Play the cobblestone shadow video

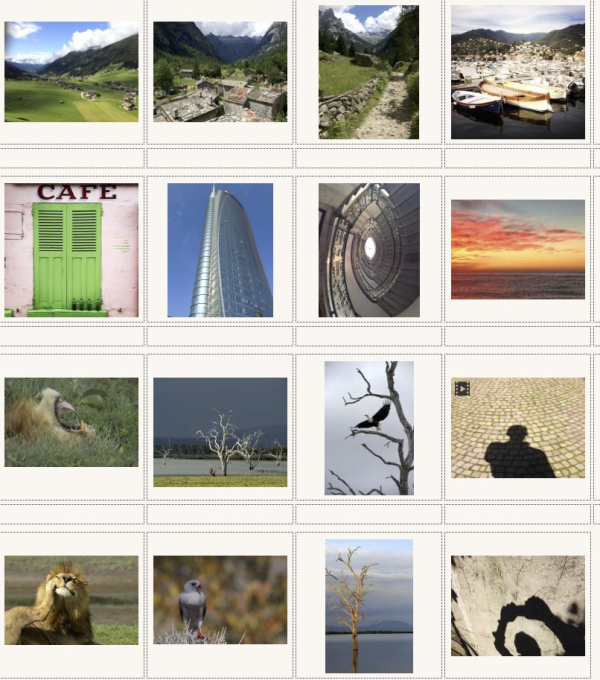(517, 428)
